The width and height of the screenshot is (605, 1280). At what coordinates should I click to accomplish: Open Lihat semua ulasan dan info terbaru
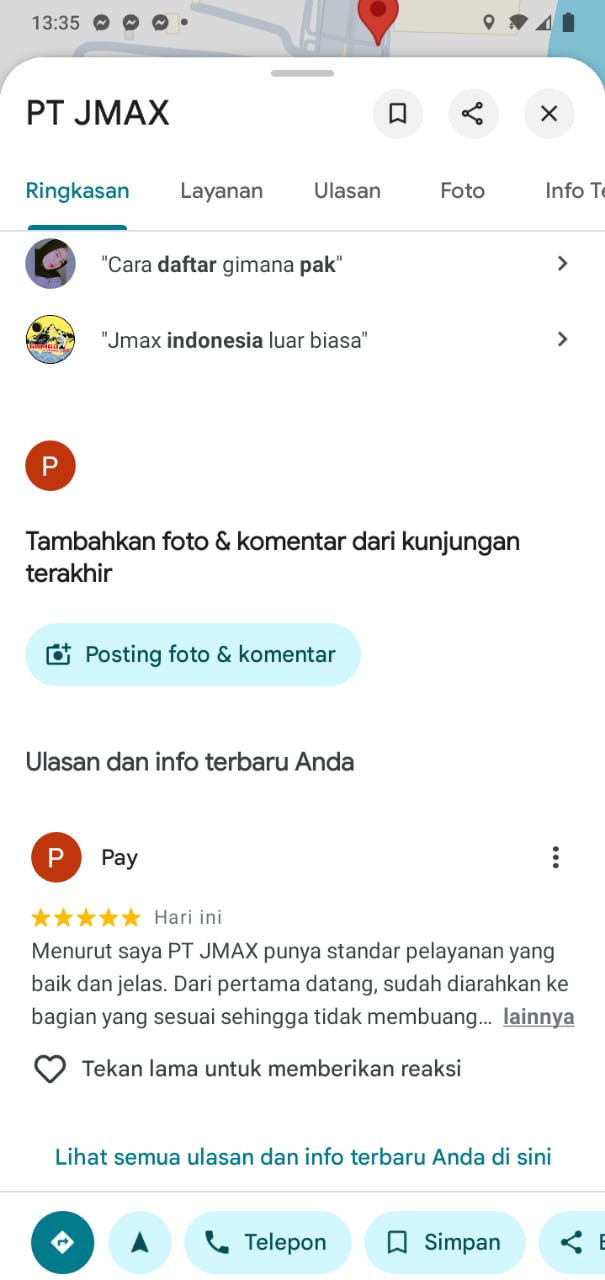(303, 1157)
